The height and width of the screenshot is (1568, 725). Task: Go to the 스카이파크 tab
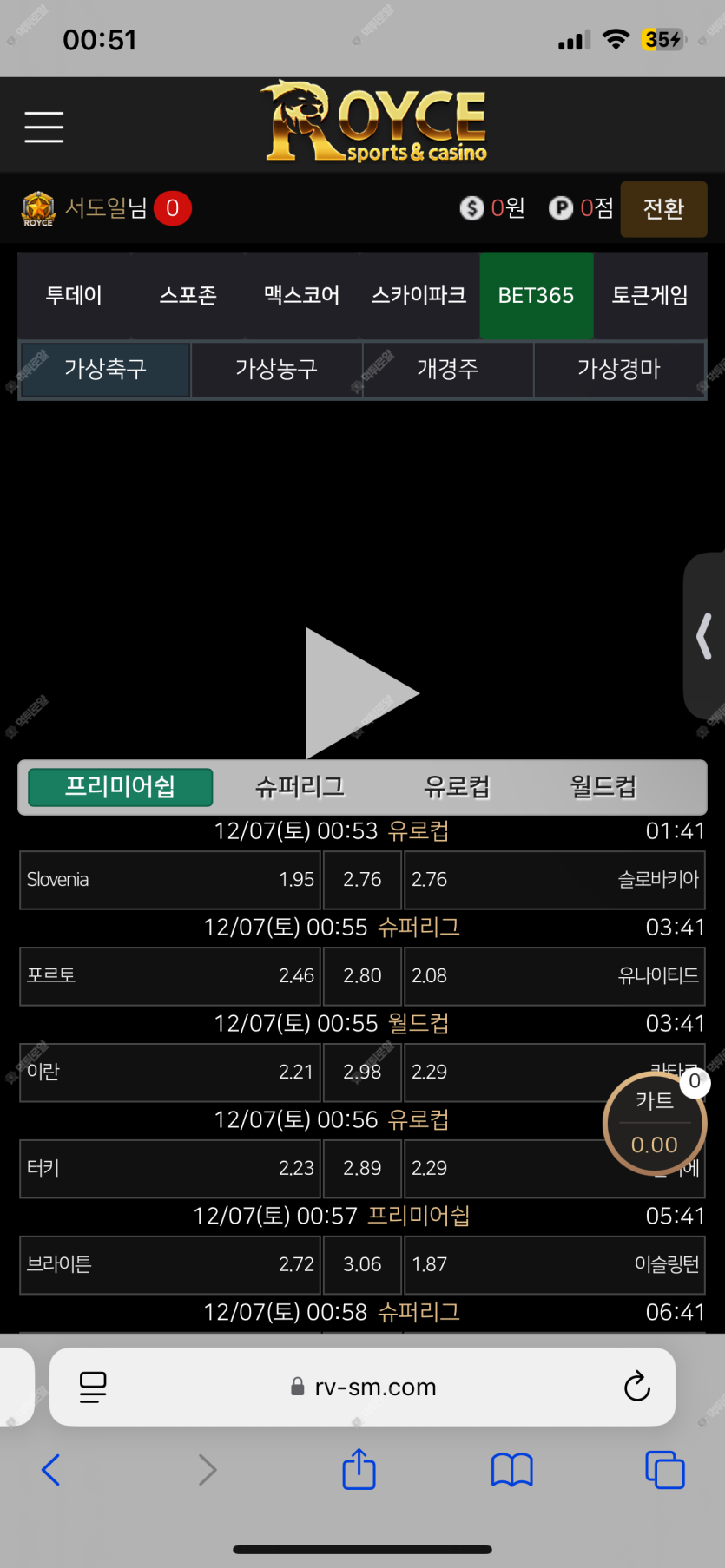tap(419, 296)
